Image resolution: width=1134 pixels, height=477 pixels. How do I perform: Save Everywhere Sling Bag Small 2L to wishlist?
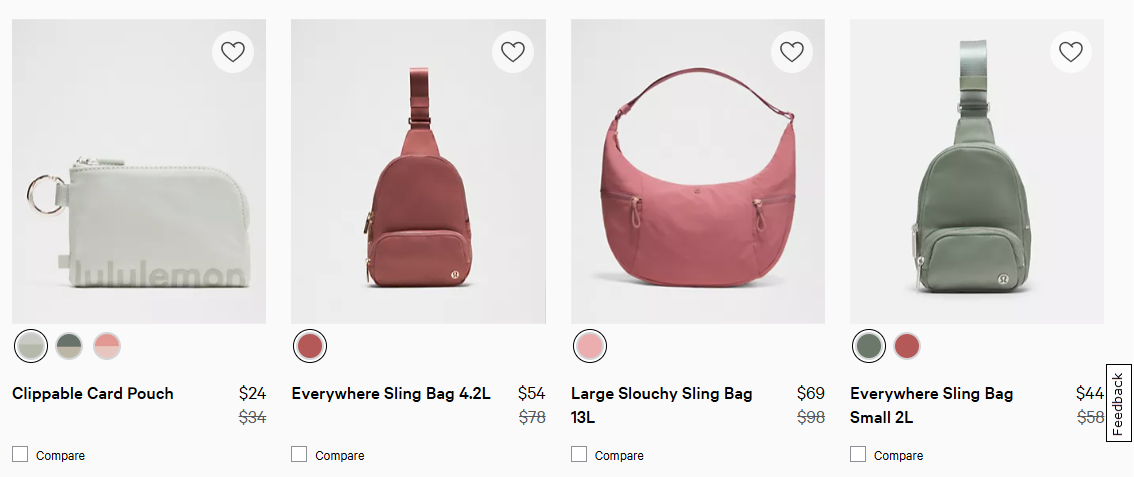coord(1070,52)
